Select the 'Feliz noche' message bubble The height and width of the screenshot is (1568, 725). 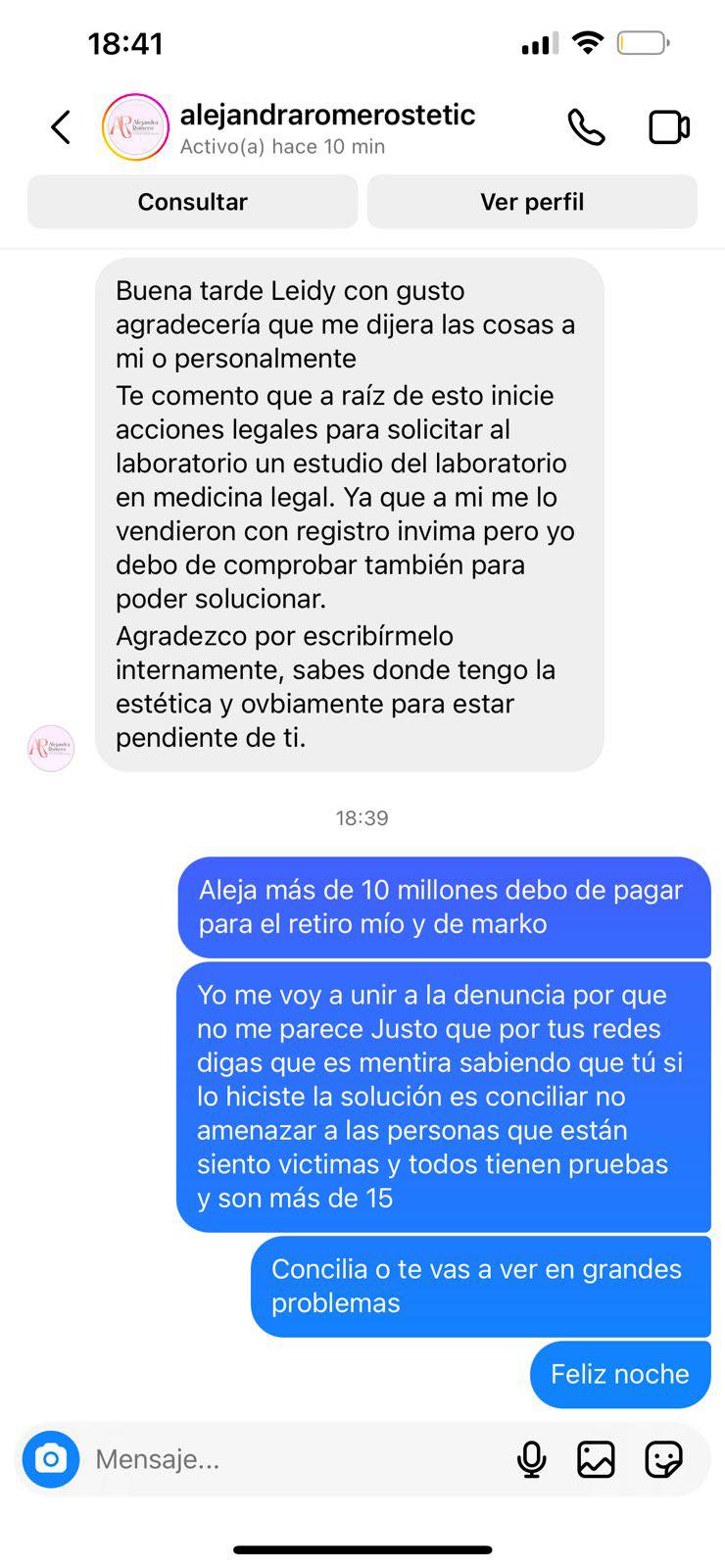click(x=619, y=1374)
